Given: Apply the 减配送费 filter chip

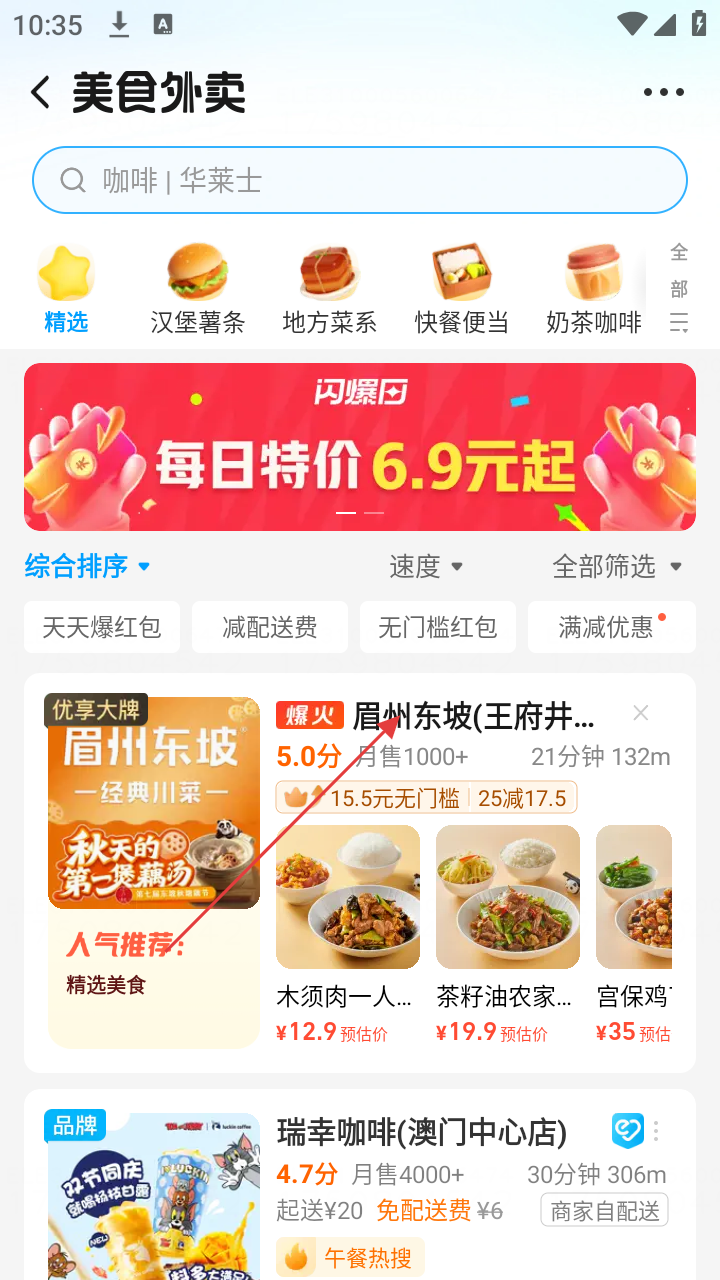Looking at the screenshot, I should click(270, 627).
